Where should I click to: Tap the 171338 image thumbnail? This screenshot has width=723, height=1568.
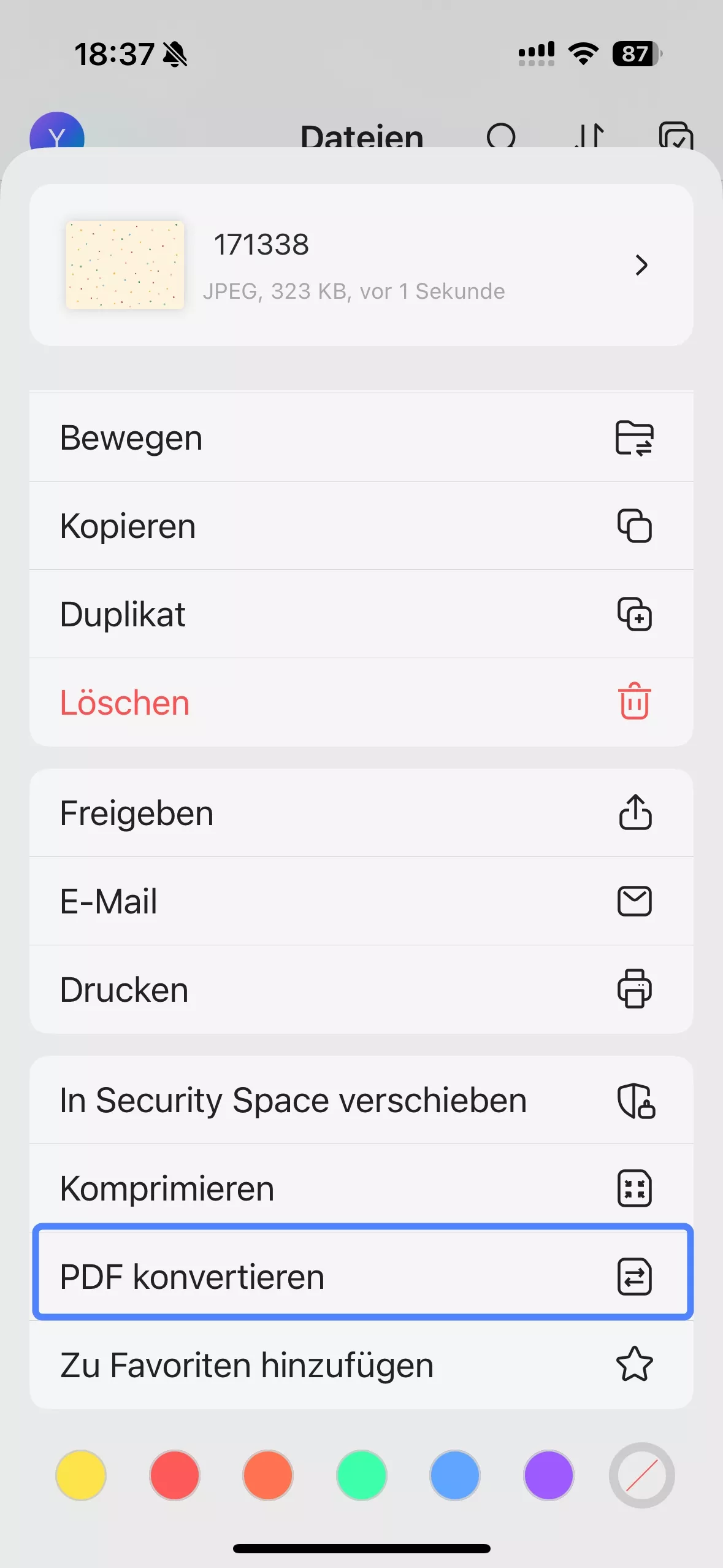tap(125, 265)
